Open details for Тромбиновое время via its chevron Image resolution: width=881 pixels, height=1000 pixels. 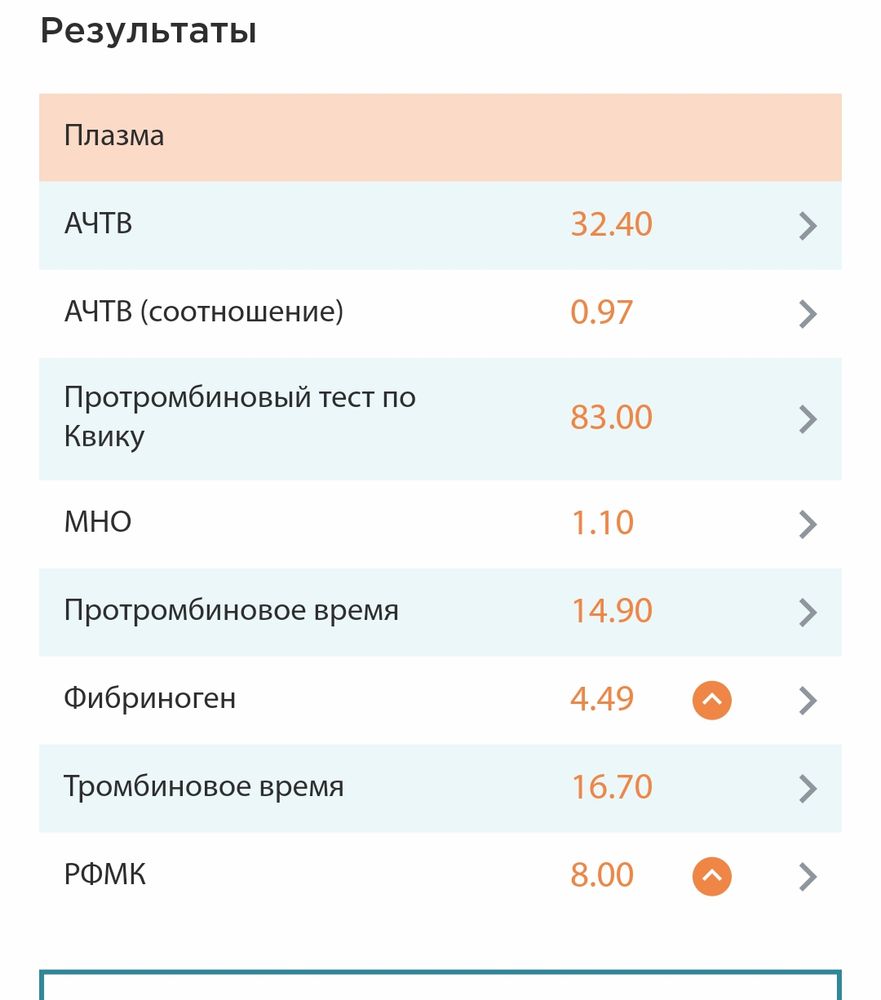(806, 788)
